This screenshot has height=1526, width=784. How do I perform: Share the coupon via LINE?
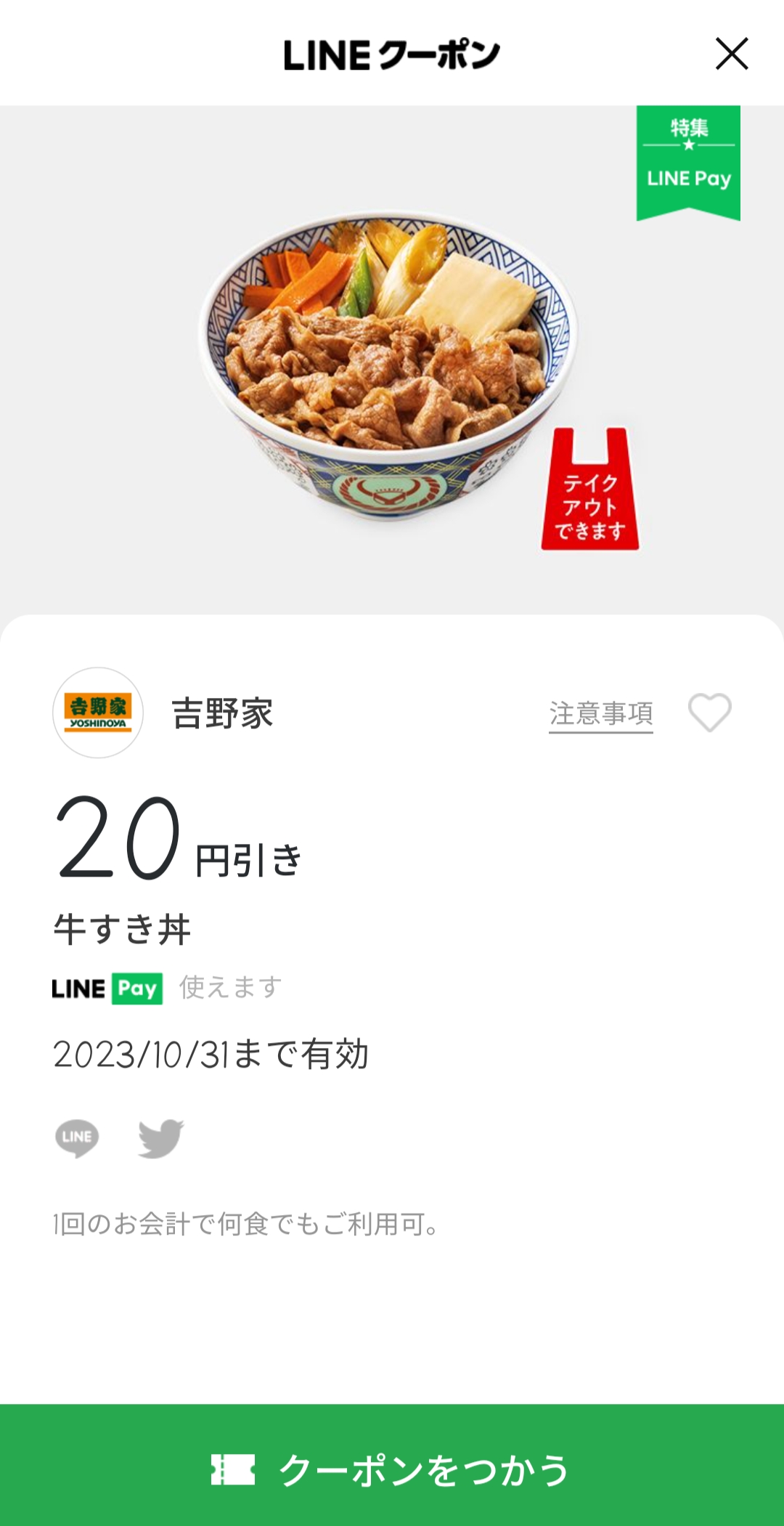(x=77, y=1137)
